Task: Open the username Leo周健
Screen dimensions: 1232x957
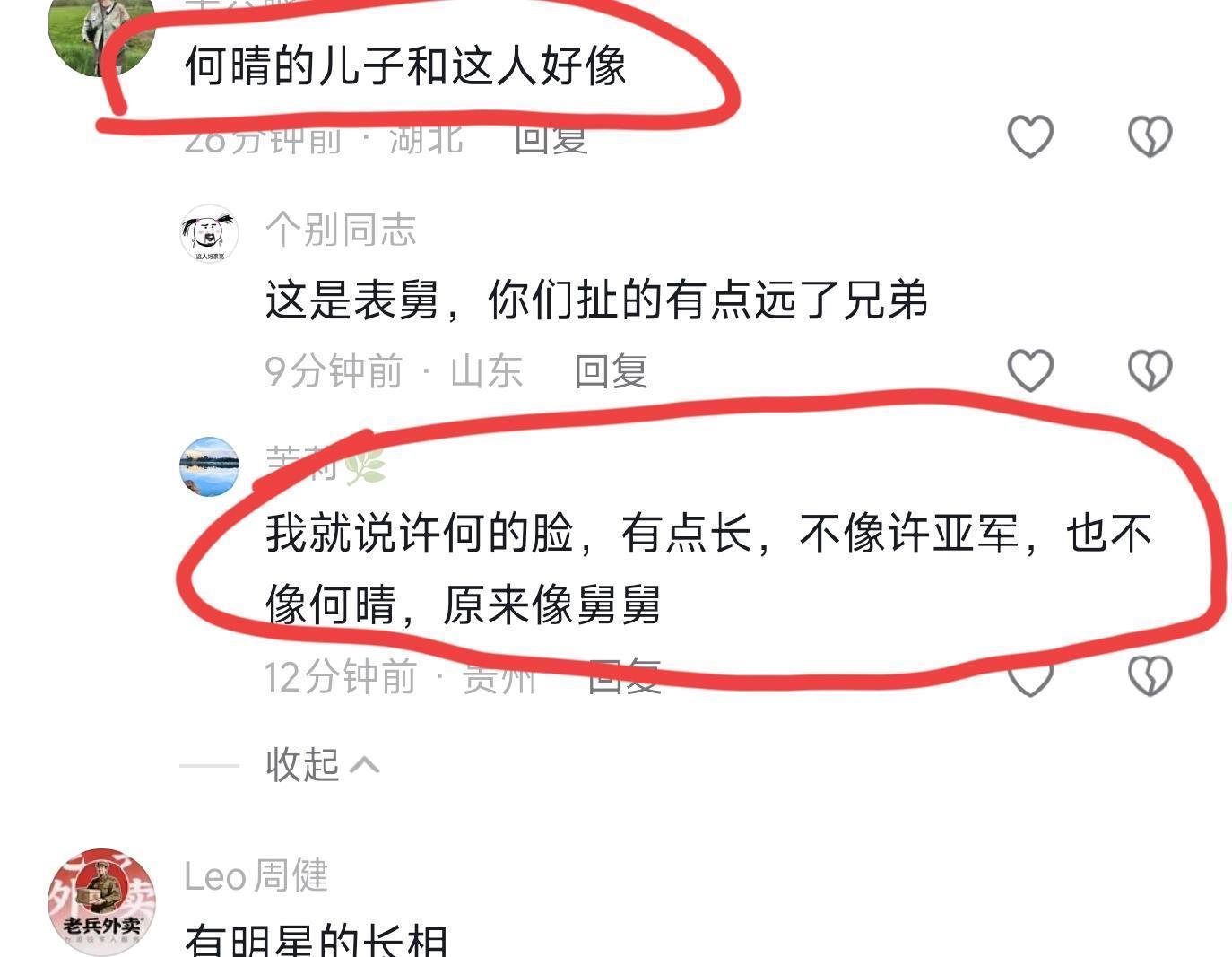Action: (x=256, y=875)
